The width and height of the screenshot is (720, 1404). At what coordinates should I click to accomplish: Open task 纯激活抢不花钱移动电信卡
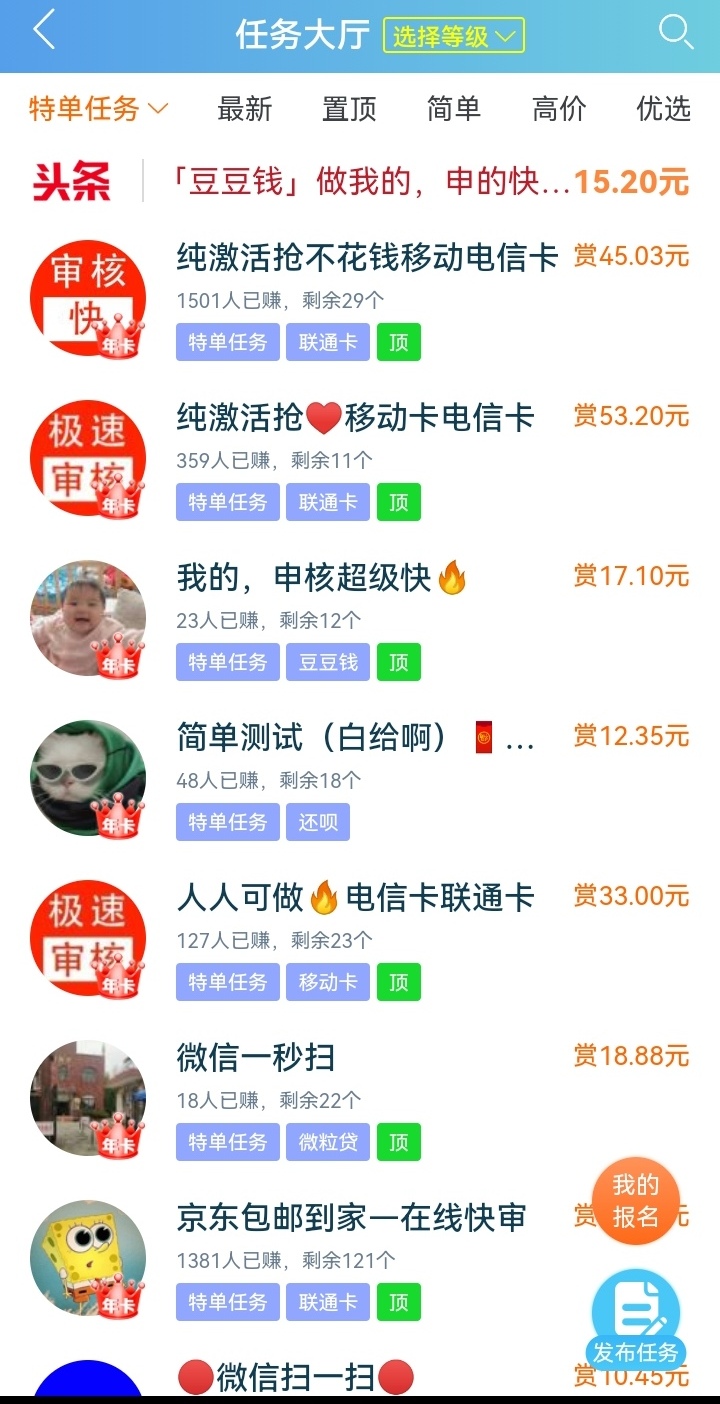367,258
